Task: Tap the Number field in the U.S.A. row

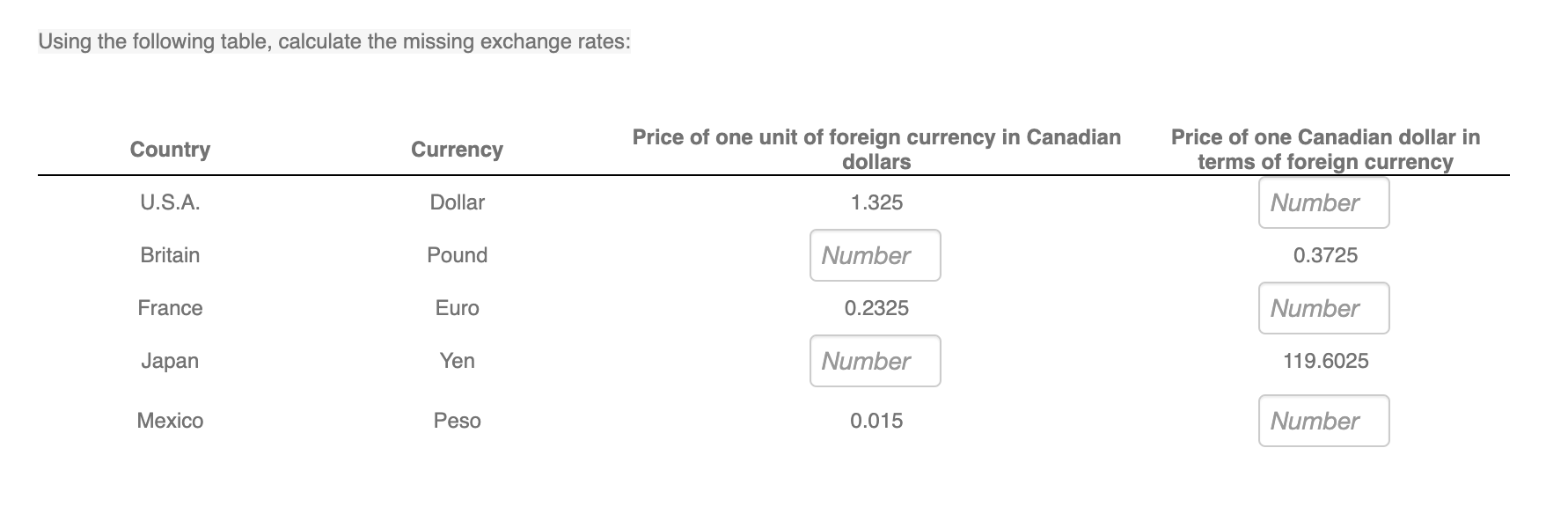Action: tap(1323, 202)
